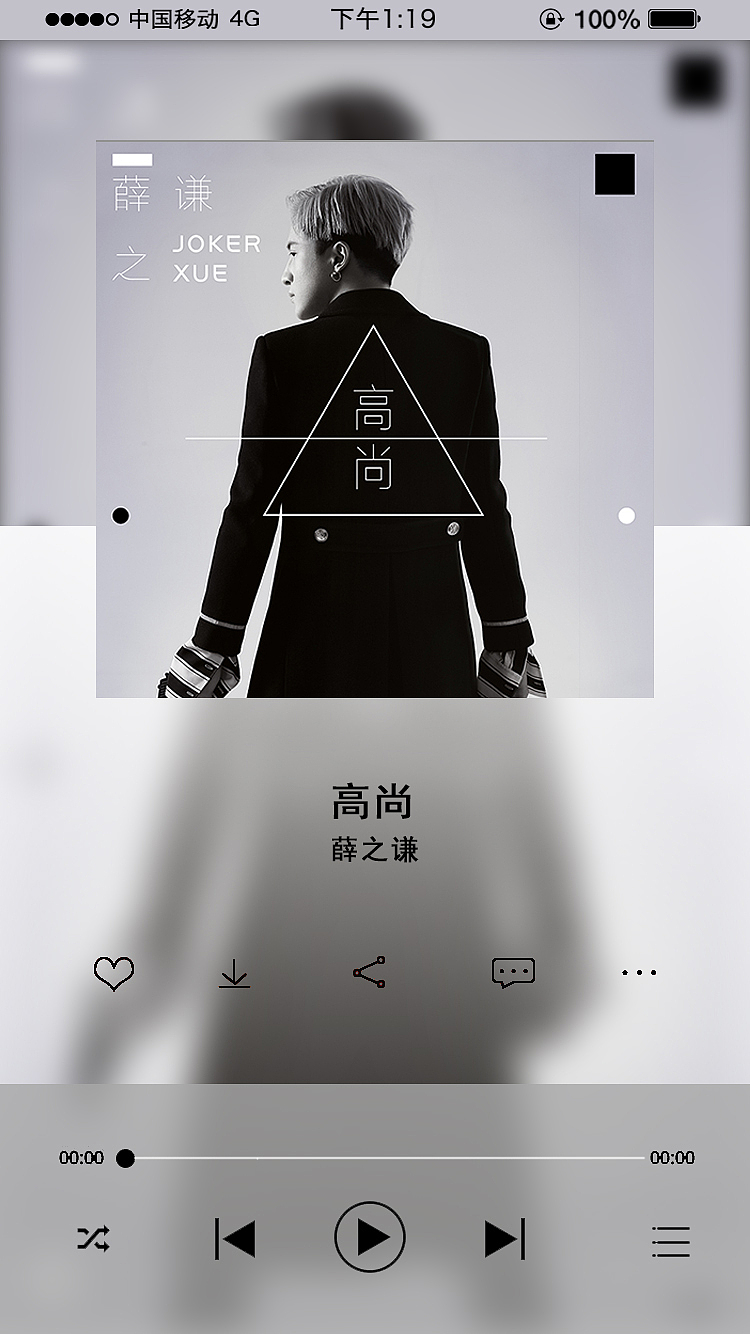
Task: Open the more options menu
Action: (x=639, y=972)
